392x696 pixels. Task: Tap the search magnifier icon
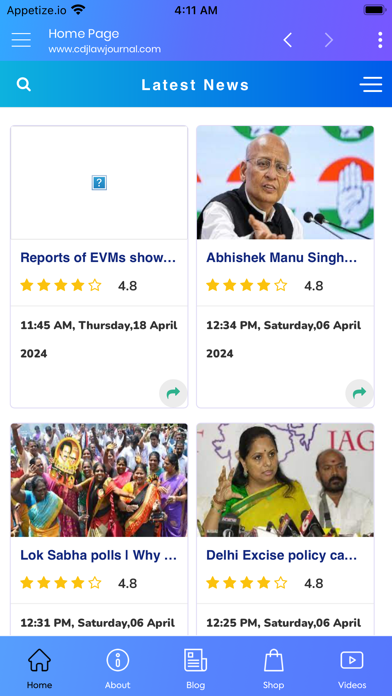pyautogui.click(x=24, y=84)
